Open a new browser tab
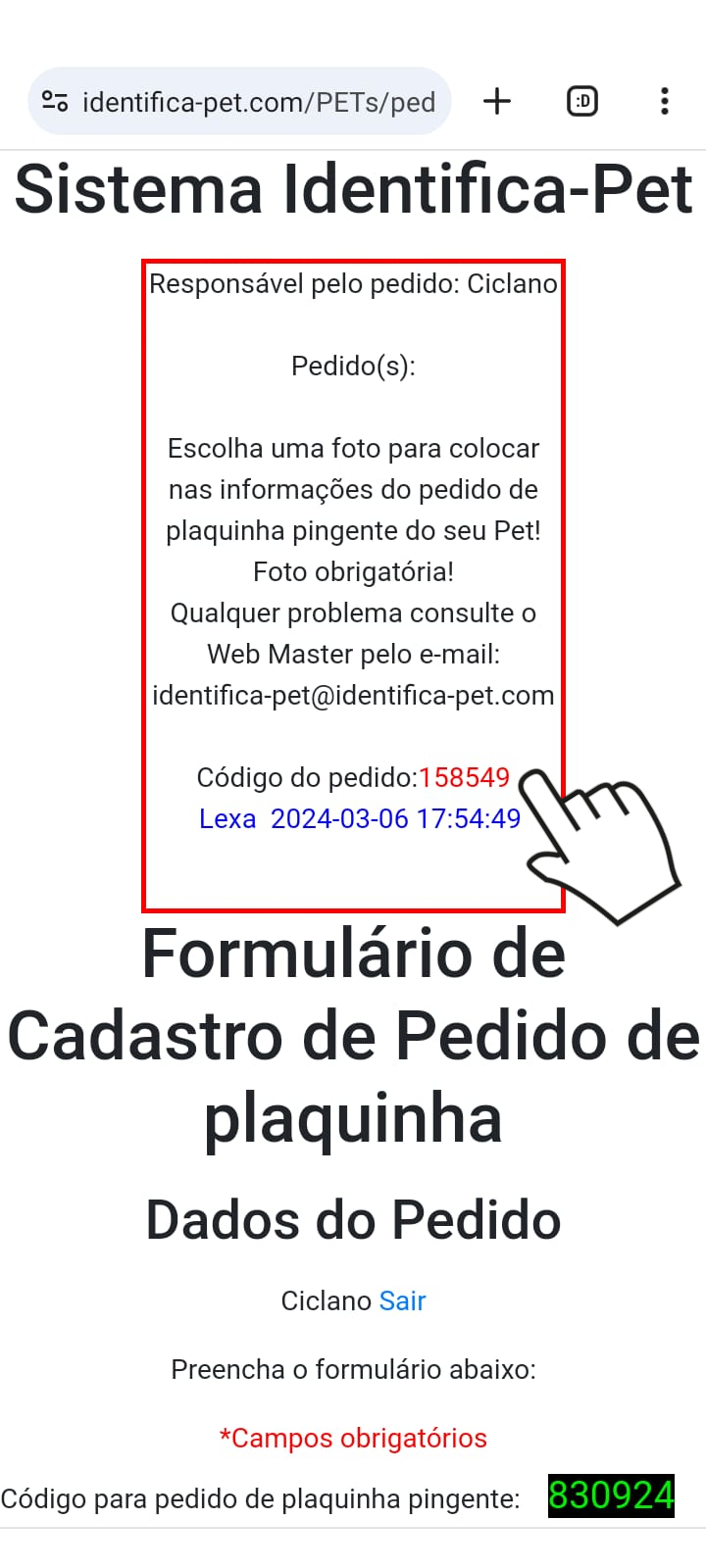Image resolution: width=706 pixels, height=1568 pixels. click(497, 101)
